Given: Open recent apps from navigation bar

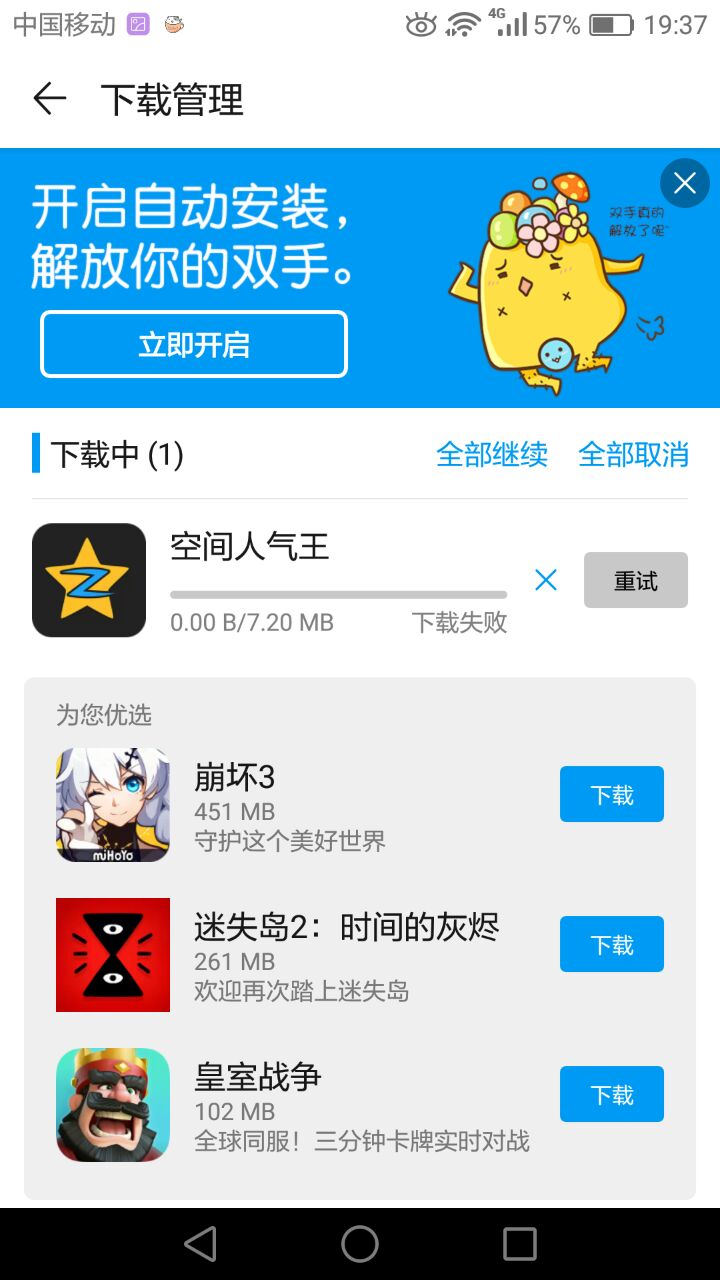Looking at the screenshot, I should (x=520, y=1244).
